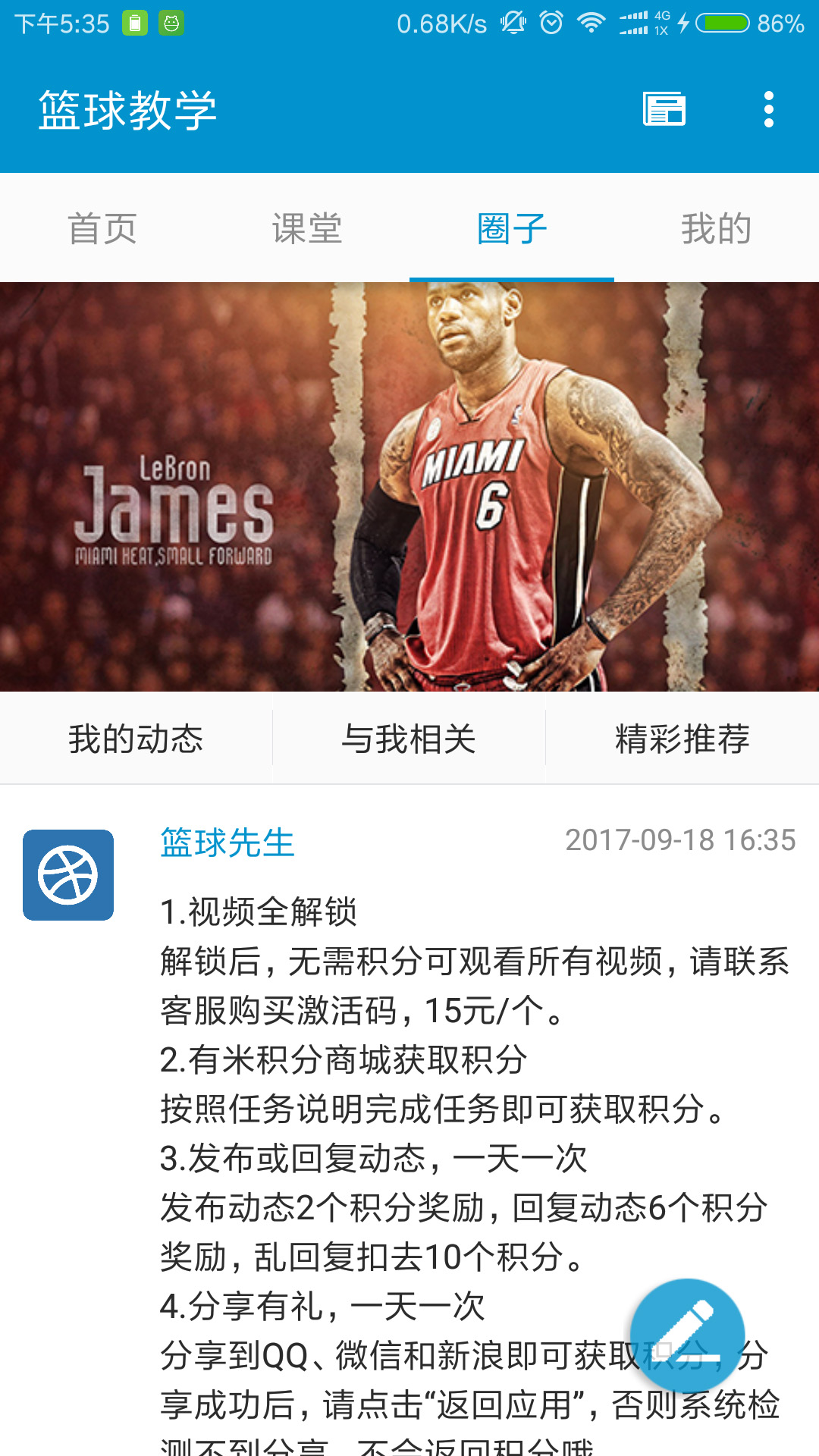819x1456 pixels.
Task: Switch to the 首页 tab
Action: (x=102, y=228)
